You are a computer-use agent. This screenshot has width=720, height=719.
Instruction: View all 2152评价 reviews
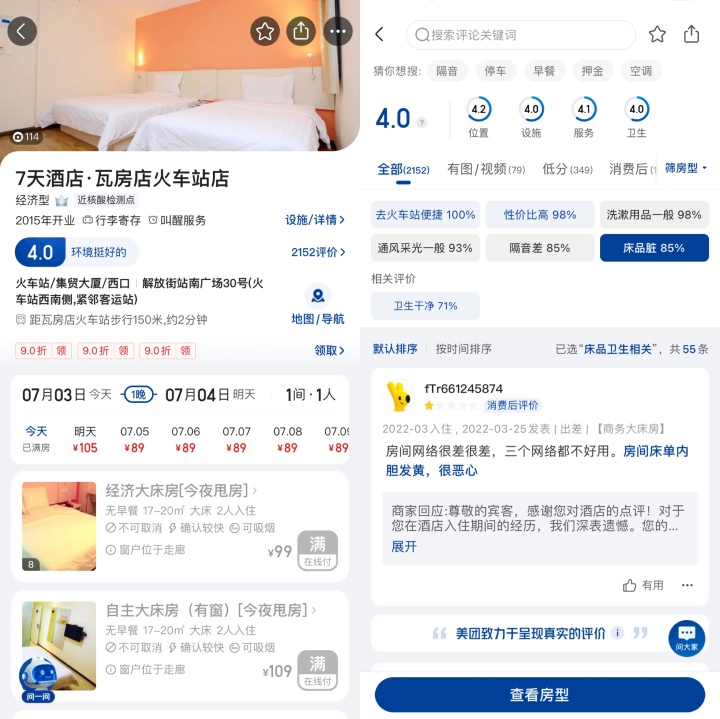pos(318,252)
